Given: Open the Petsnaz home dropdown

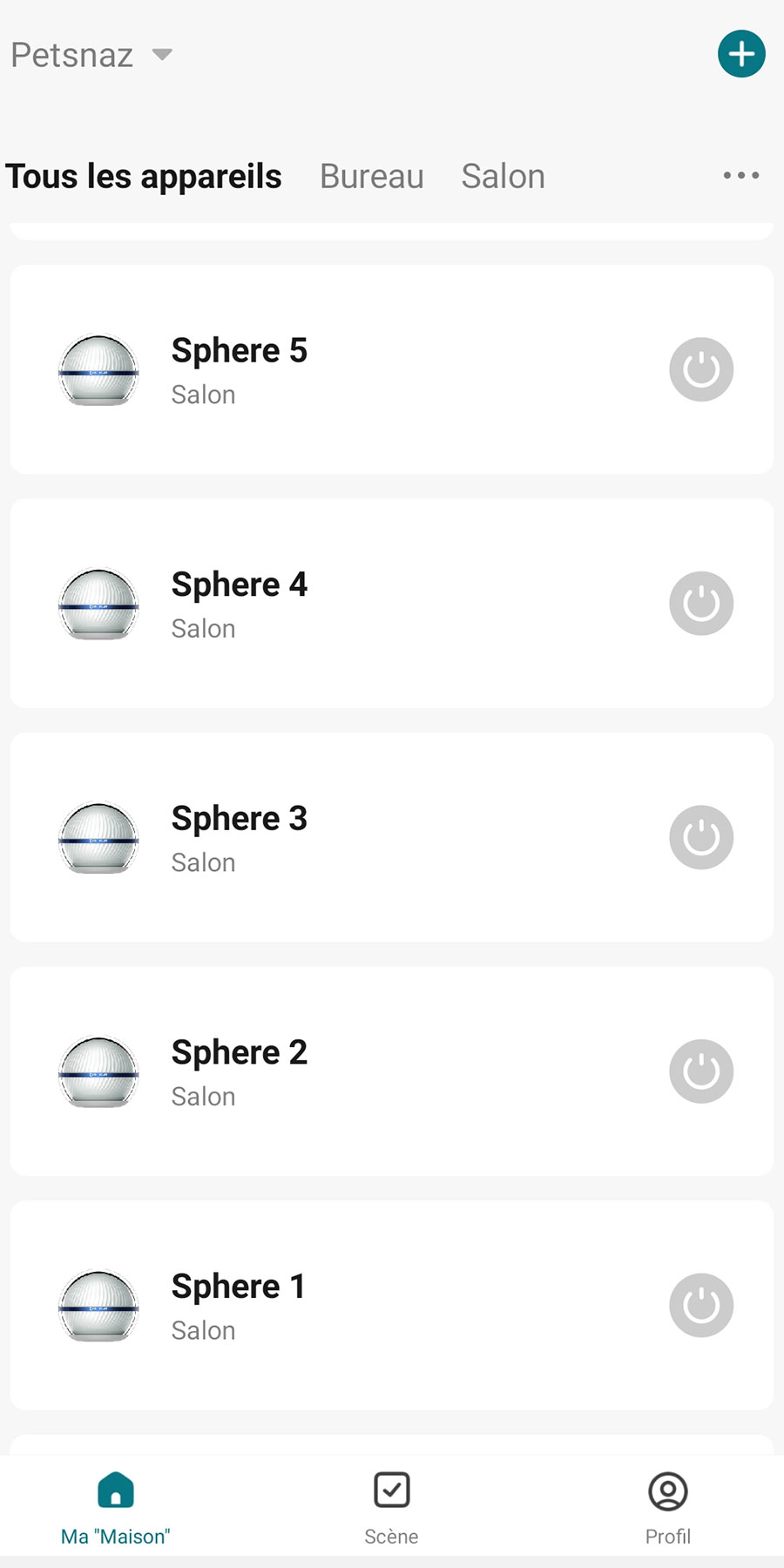Looking at the screenshot, I should (91, 55).
